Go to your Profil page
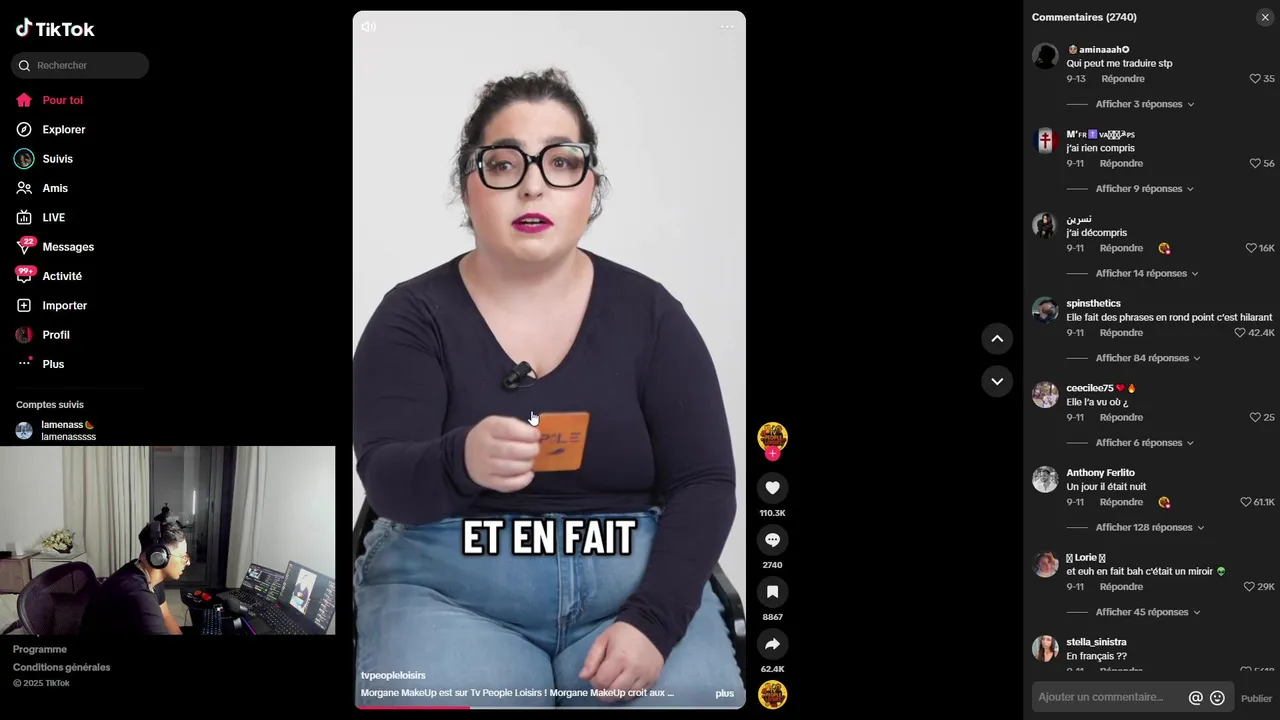The width and height of the screenshot is (1280, 720). point(56,335)
